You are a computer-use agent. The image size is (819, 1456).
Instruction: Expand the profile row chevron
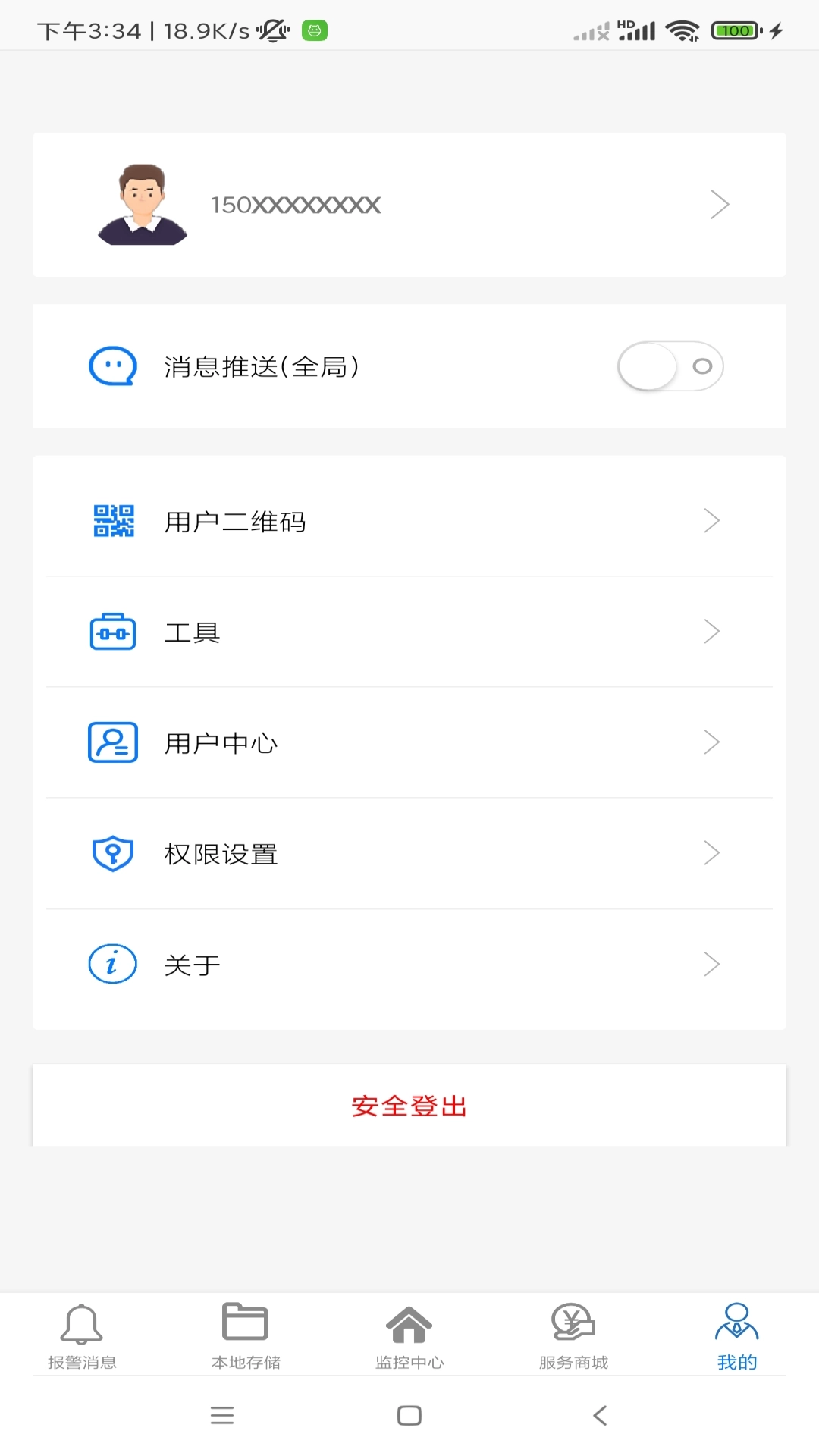click(719, 204)
